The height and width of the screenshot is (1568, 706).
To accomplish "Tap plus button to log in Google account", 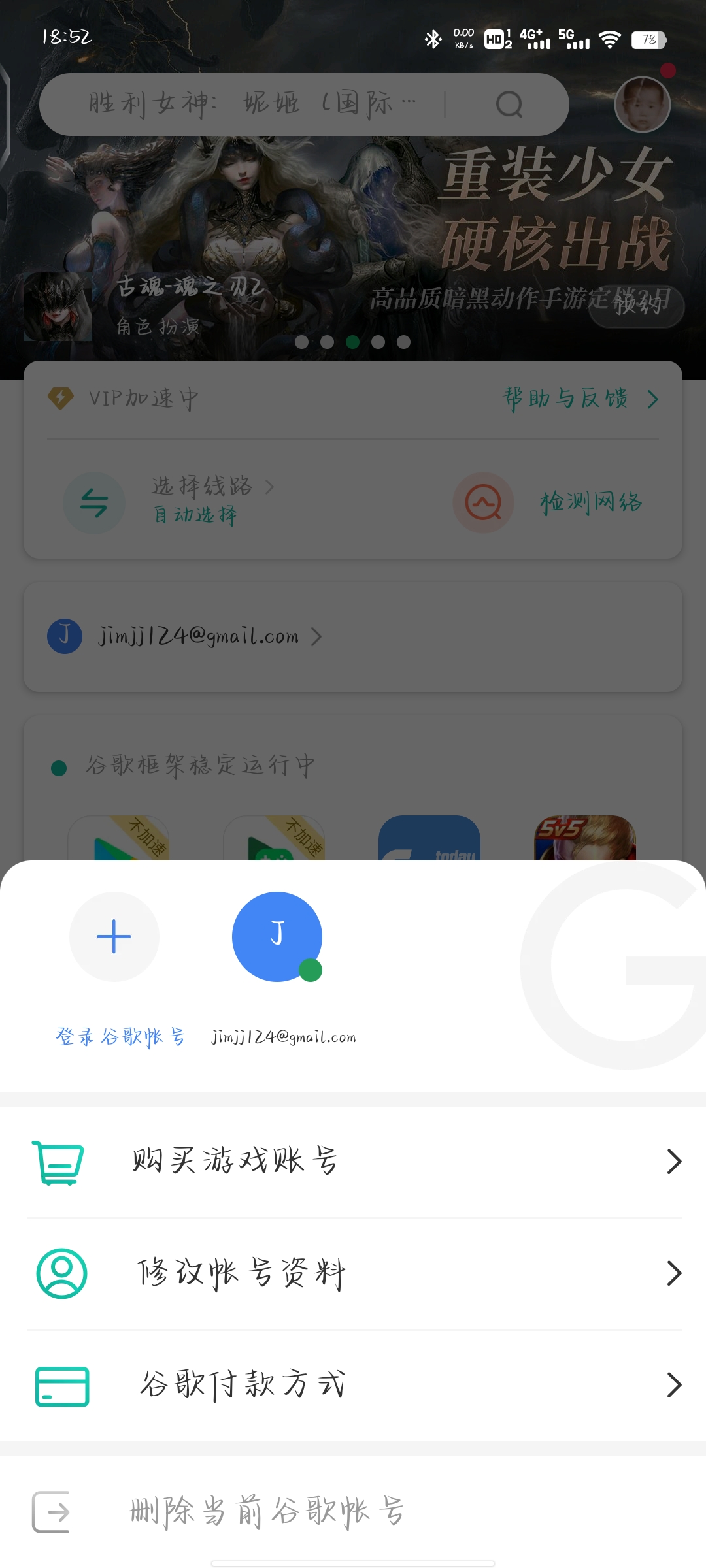I will pos(114,936).
